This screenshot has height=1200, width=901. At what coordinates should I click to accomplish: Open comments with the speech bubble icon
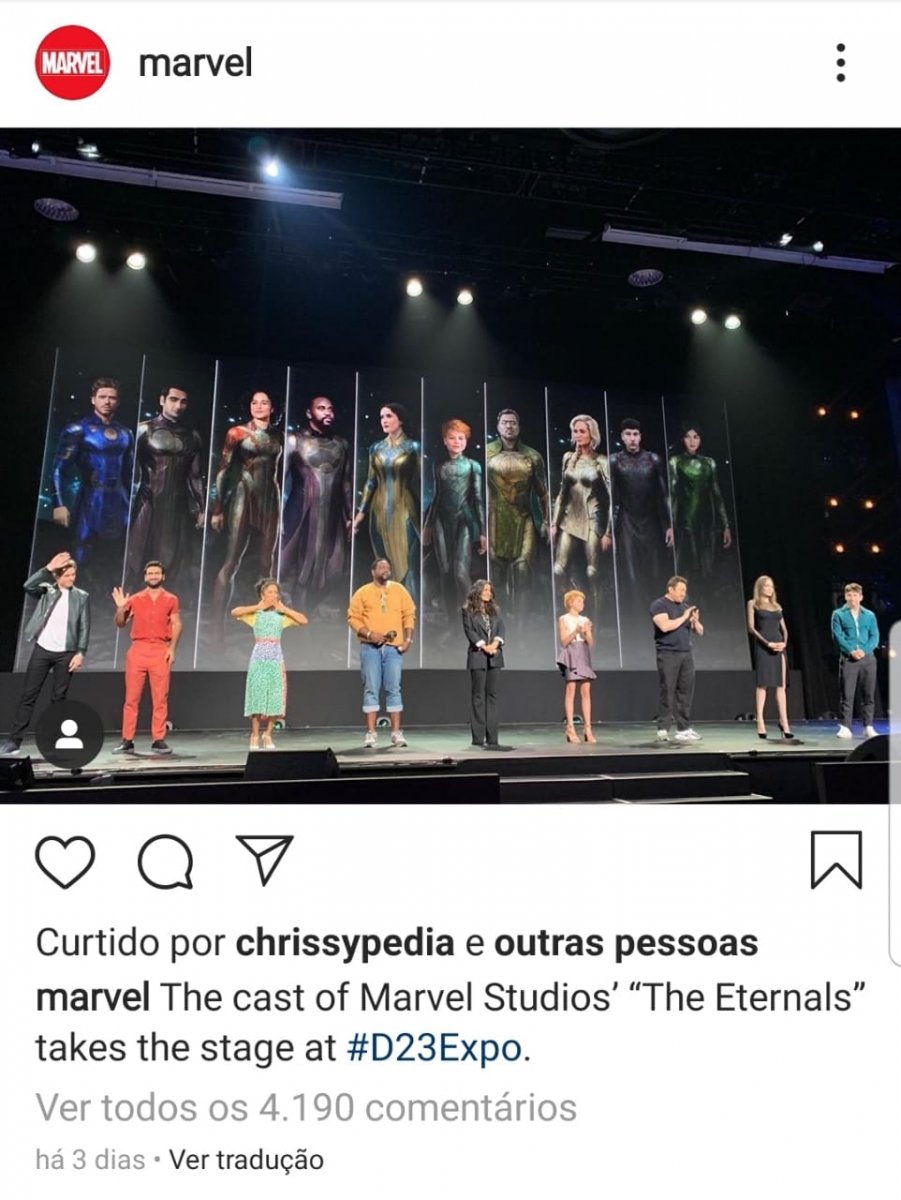tap(165, 861)
